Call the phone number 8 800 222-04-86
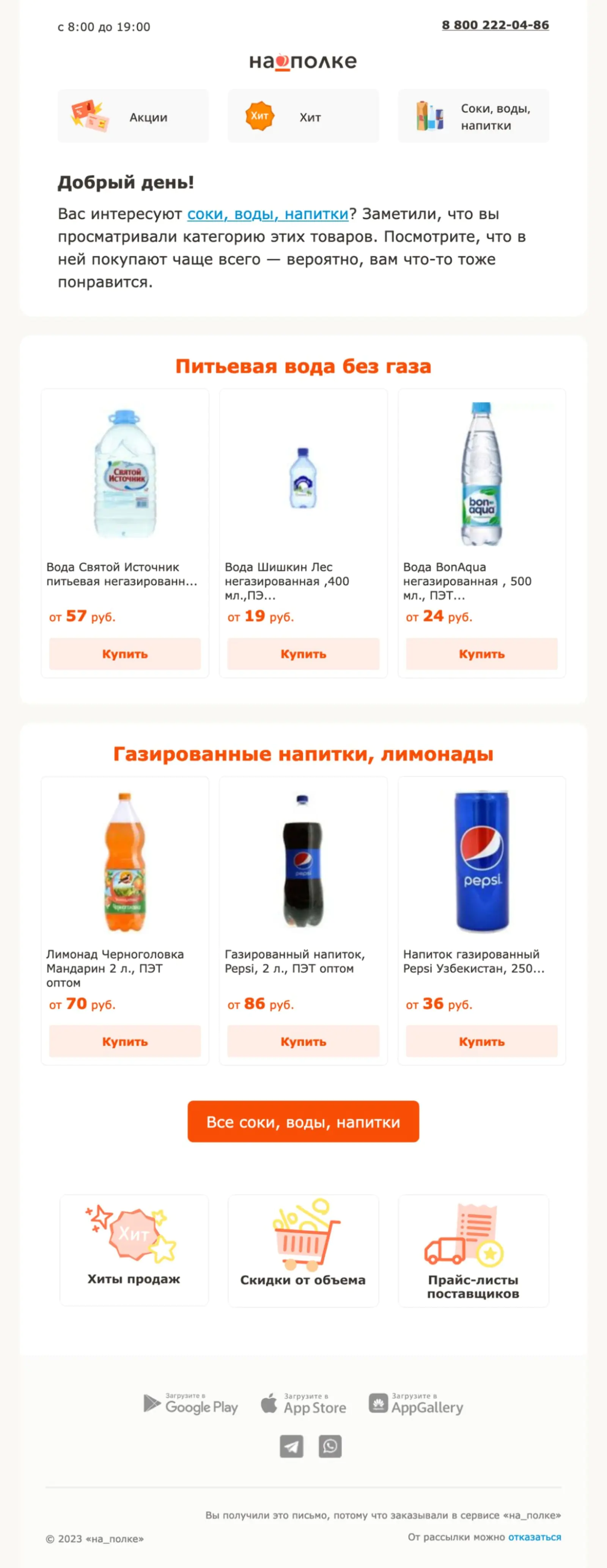The width and height of the screenshot is (607, 1568). coord(495,25)
